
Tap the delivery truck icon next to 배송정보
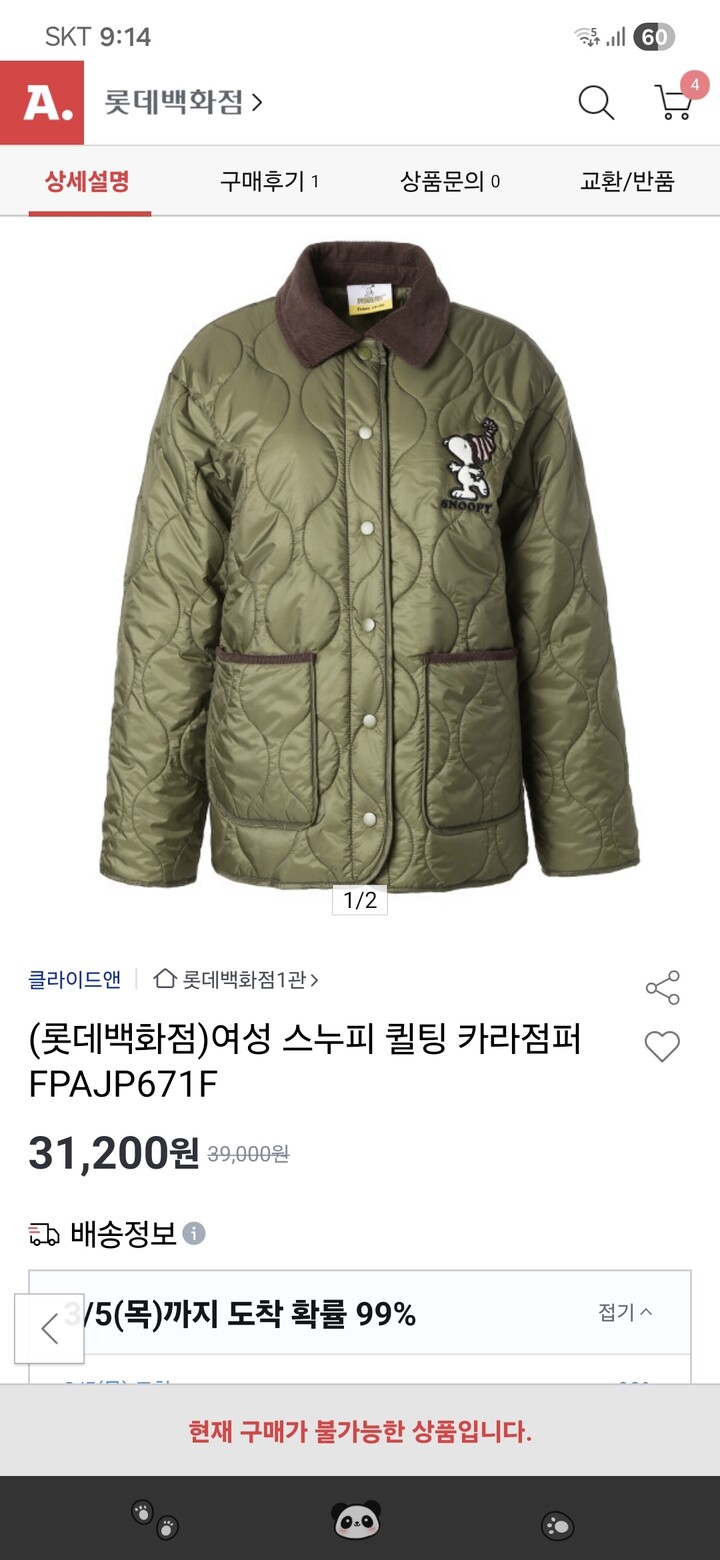[40, 1234]
